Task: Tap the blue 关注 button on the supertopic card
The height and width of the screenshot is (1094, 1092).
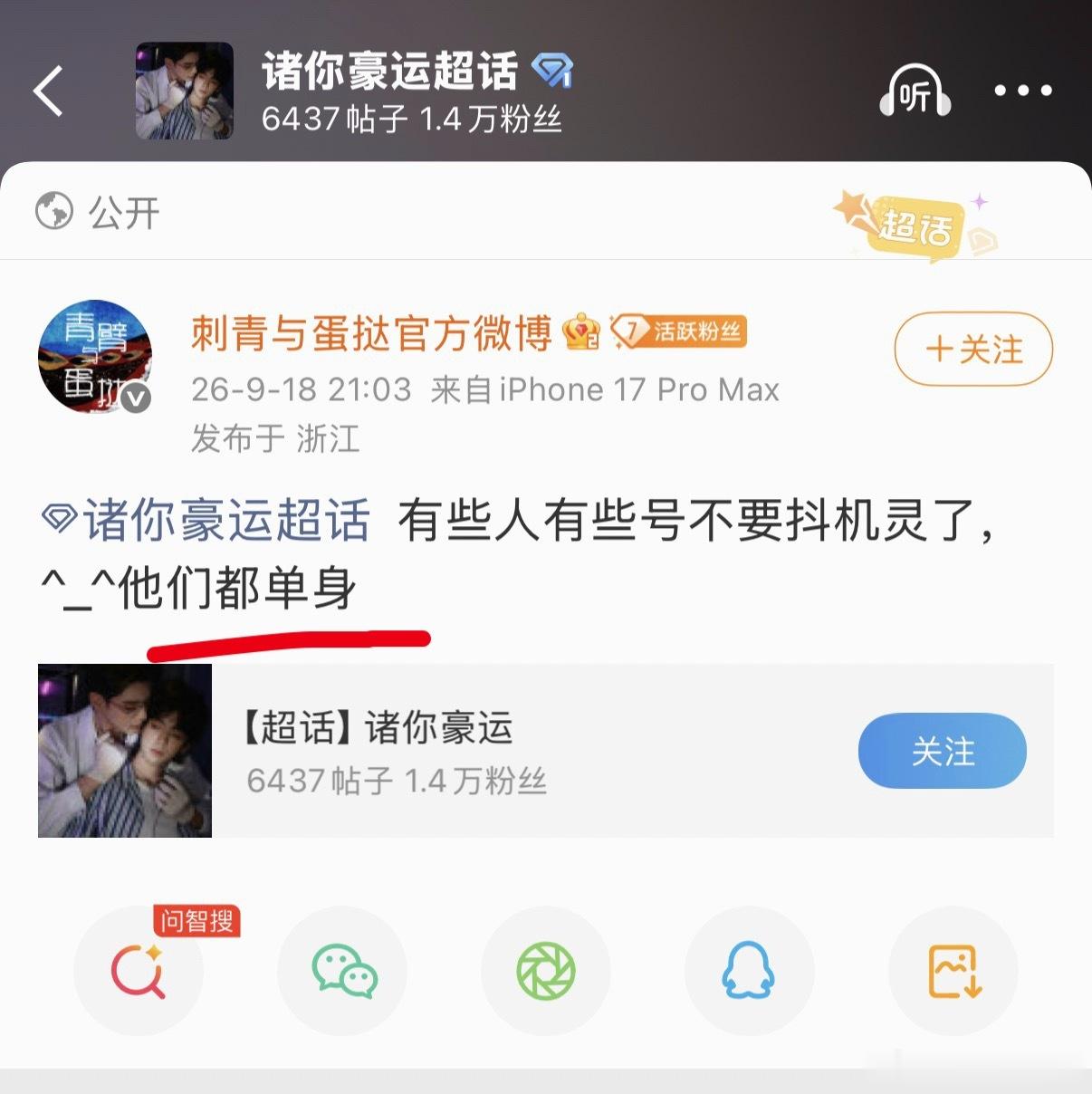Action: 942,751
